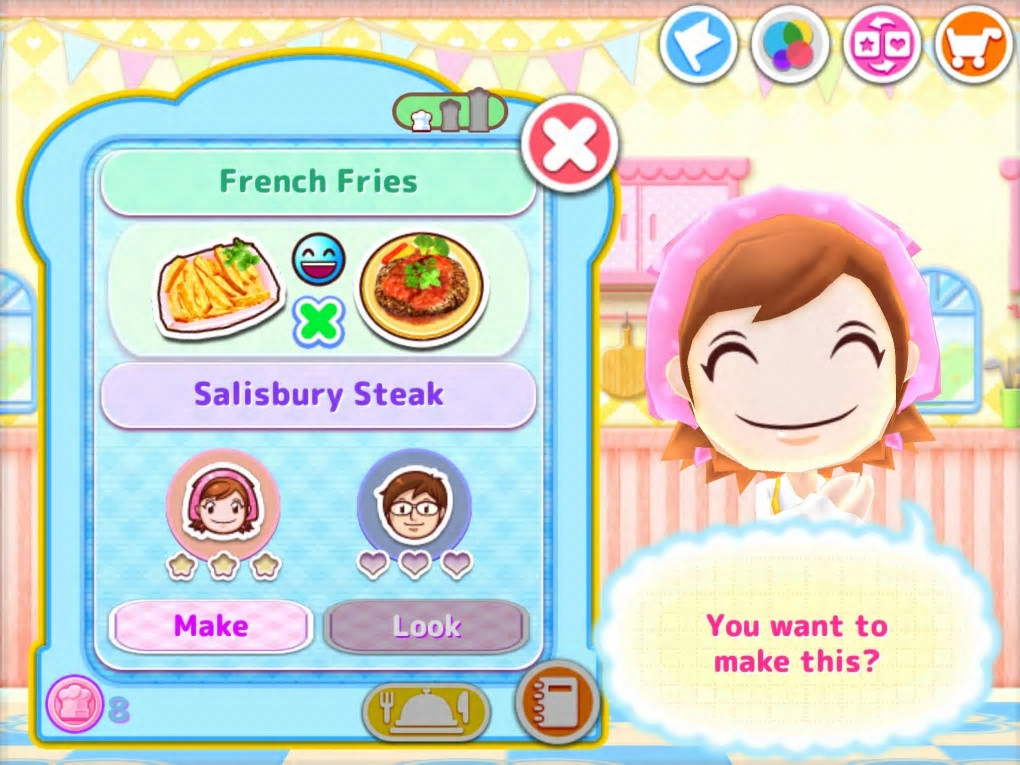This screenshot has width=1020, height=765.
Task: Tap the Make button
Action: (211, 627)
